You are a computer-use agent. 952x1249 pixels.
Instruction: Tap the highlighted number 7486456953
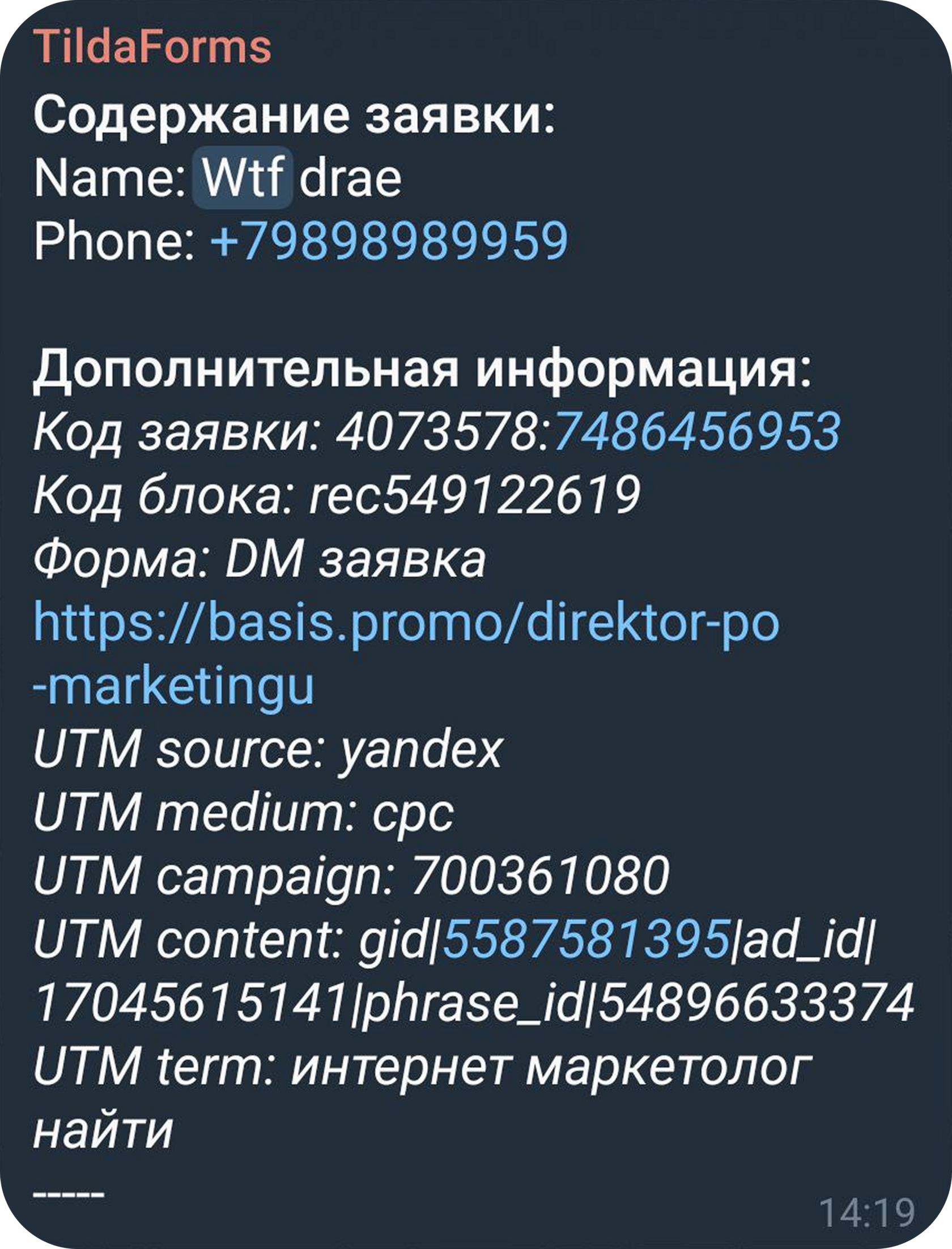697,432
